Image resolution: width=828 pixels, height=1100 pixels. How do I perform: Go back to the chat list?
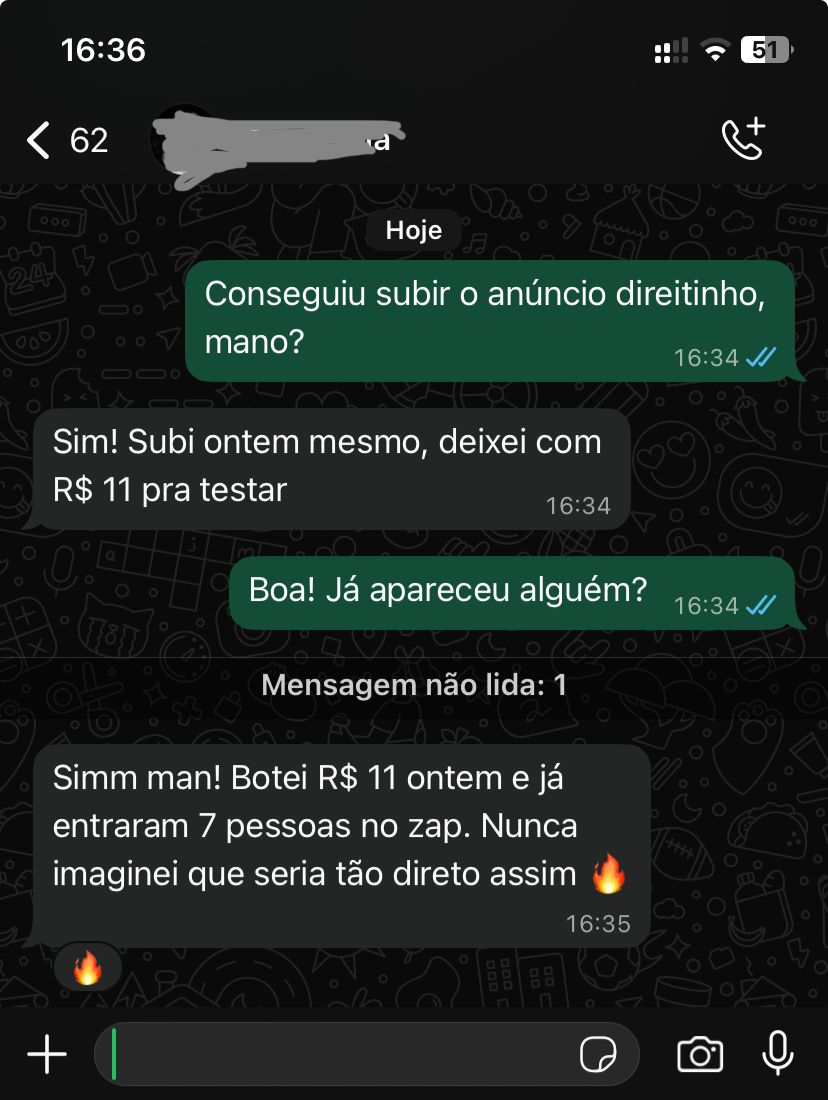click(x=40, y=140)
